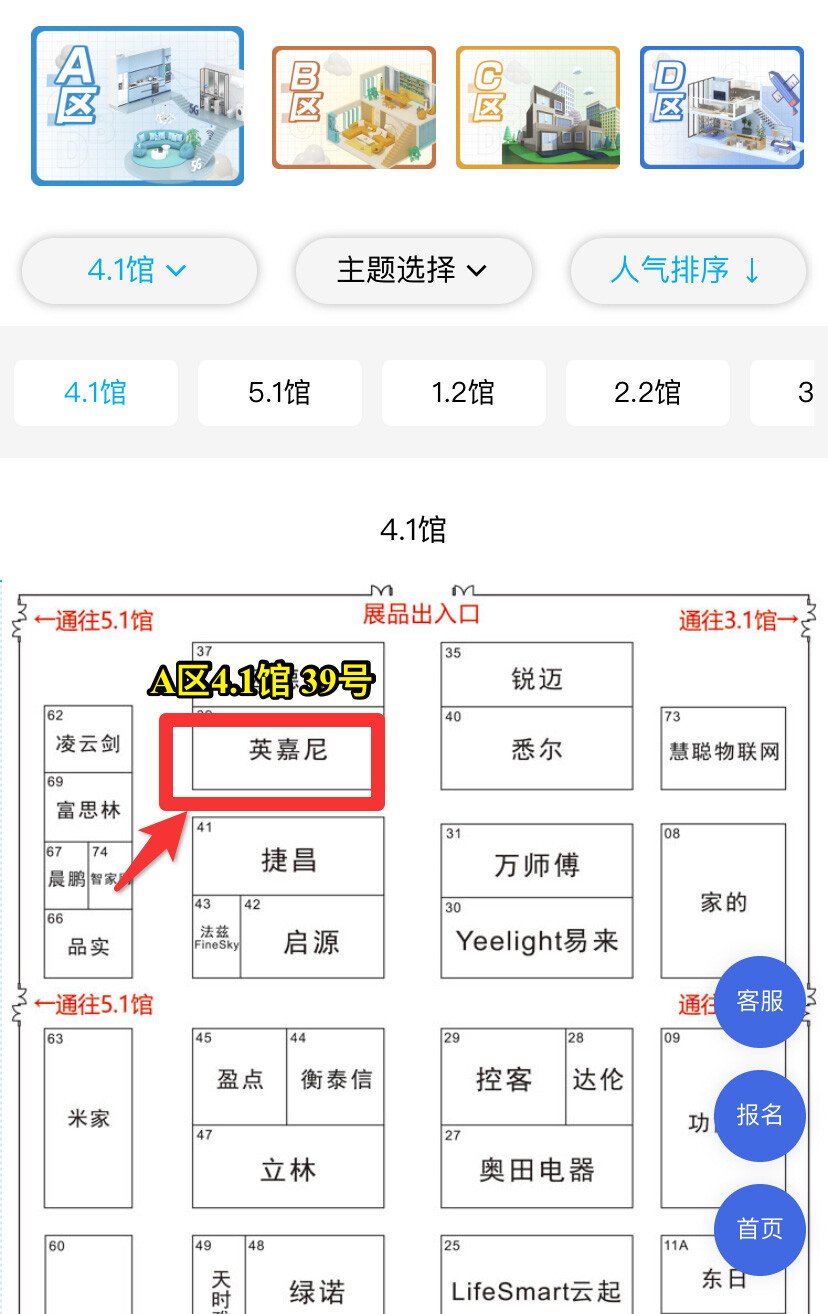Switch to the 5.1馆 tab
The width and height of the screenshot is (828, 1314).
279,393
